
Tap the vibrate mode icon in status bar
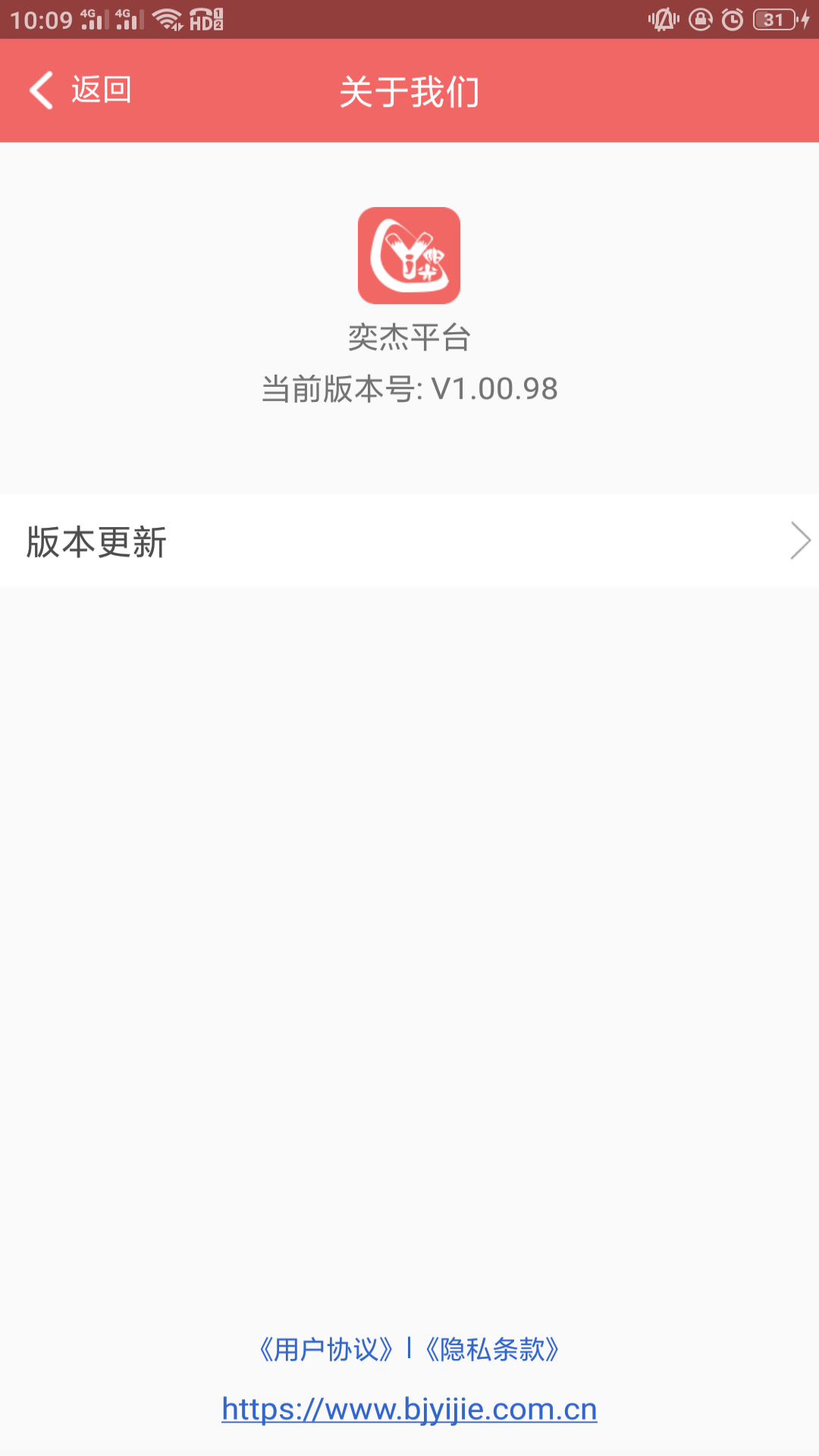(662, 19)
